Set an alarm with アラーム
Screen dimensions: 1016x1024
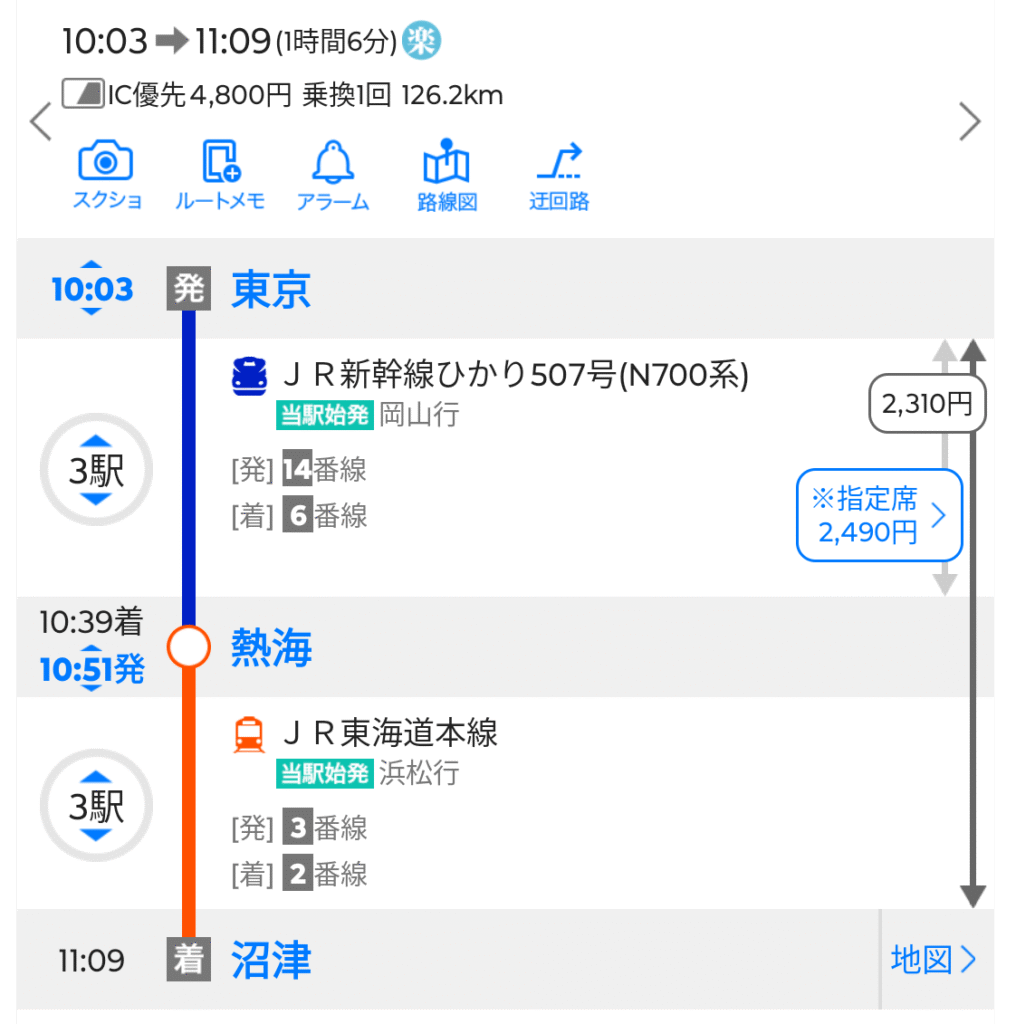333,176
